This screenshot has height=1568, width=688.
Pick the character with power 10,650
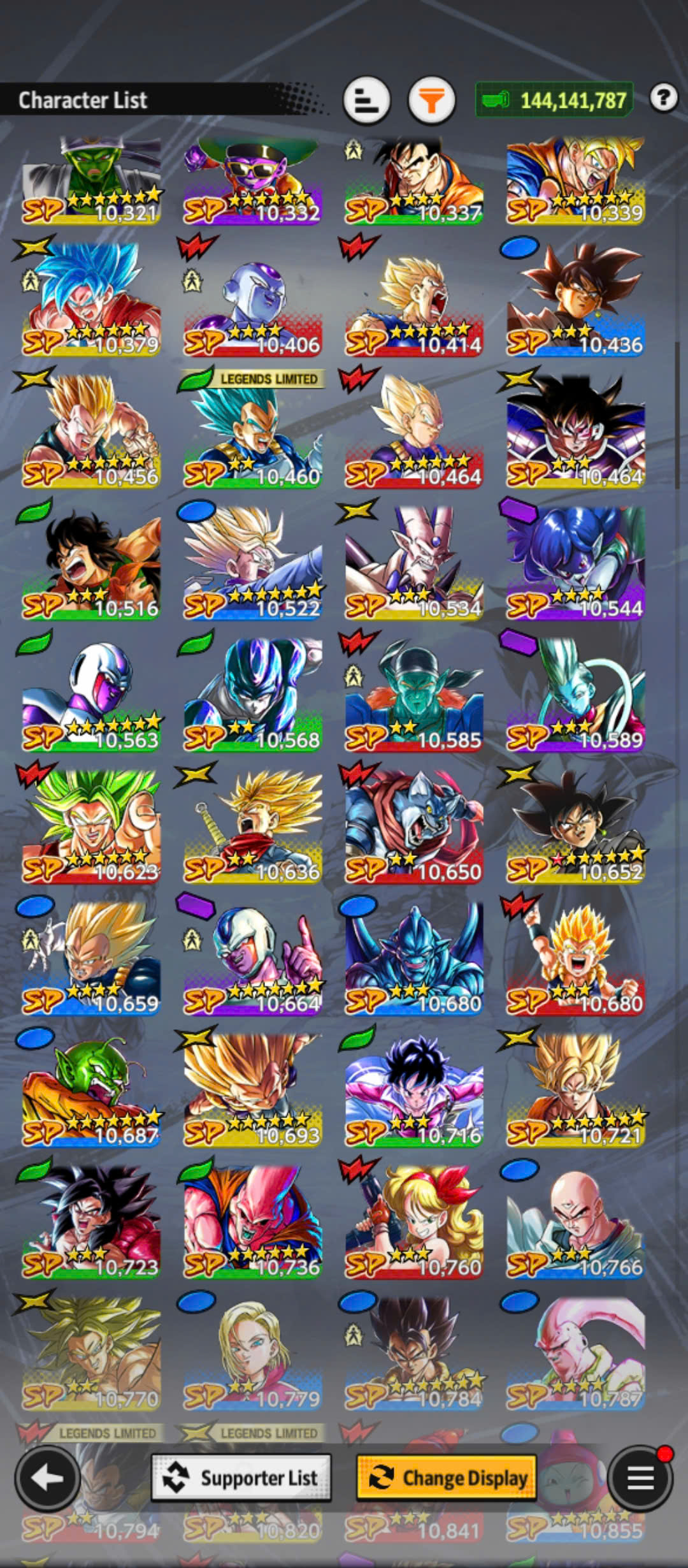point(414,829)
